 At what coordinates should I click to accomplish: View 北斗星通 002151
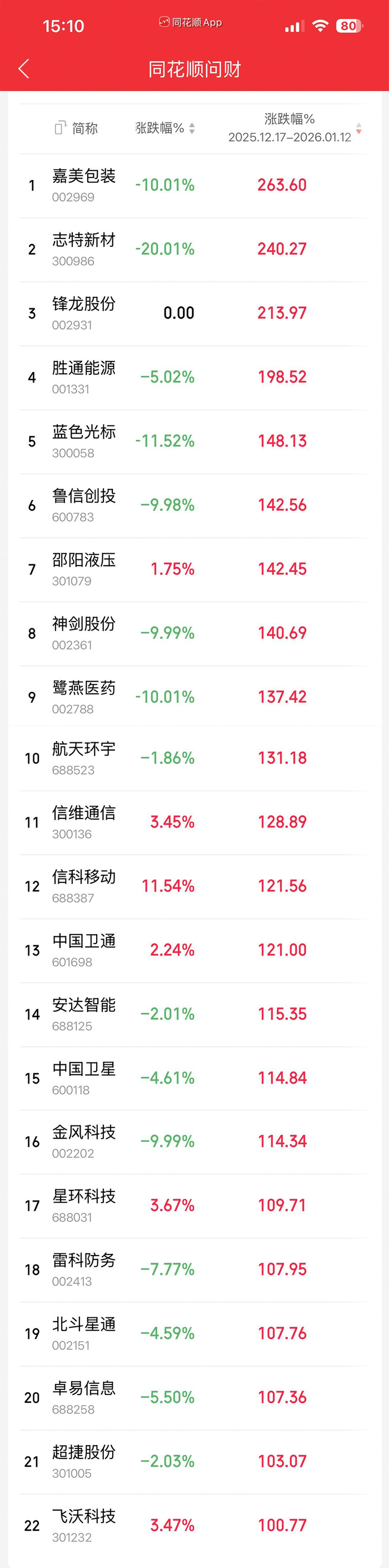(194, 1334)
